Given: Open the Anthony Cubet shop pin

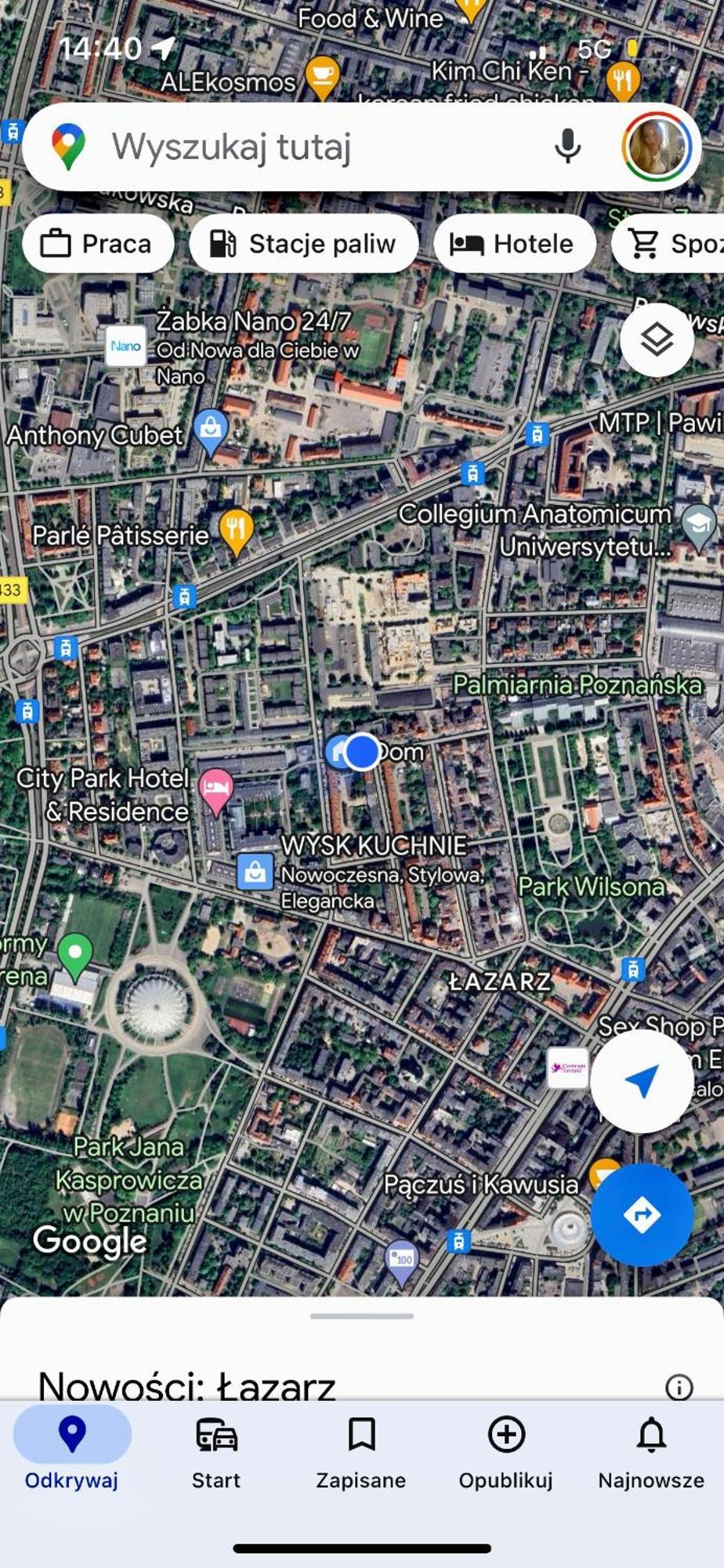Looking at the screenshot, I should coord(210,430).
